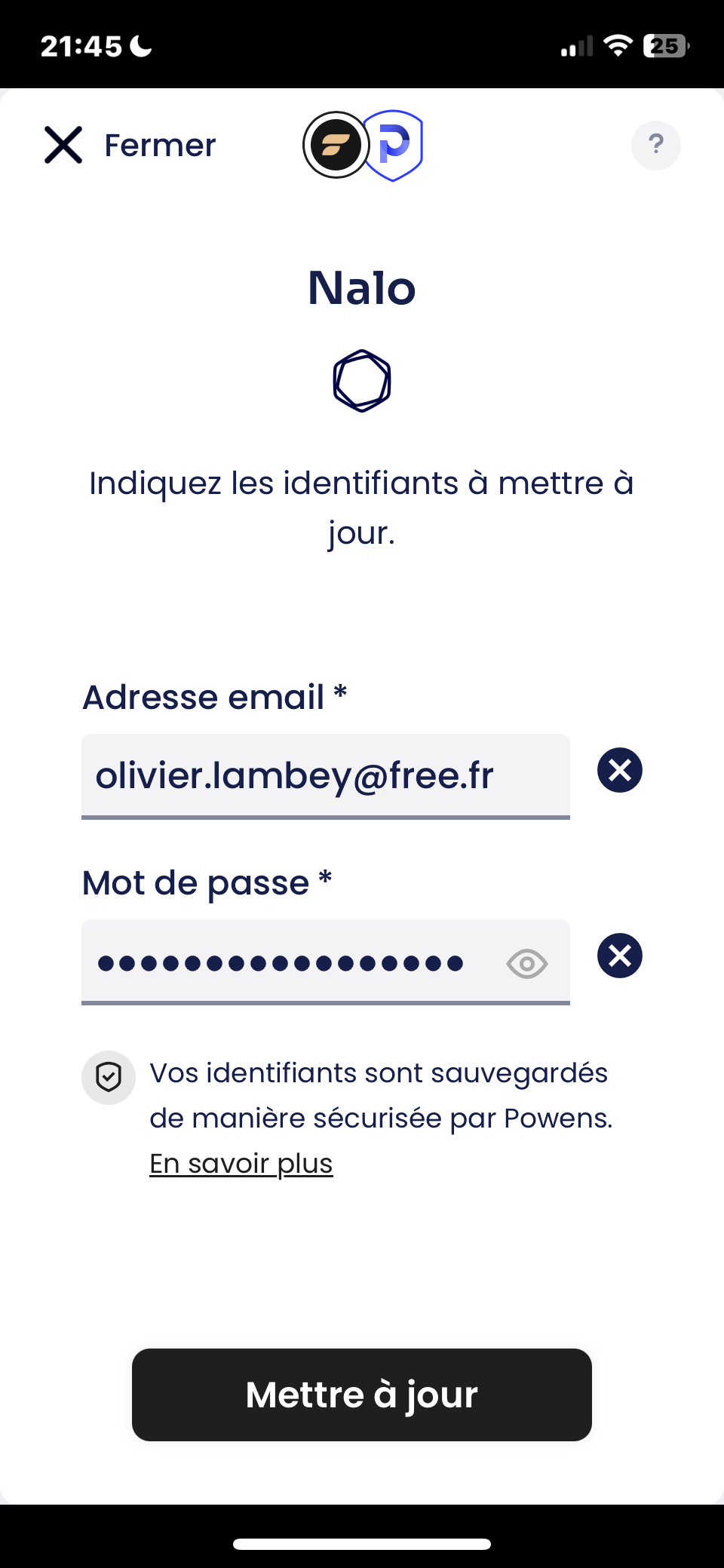The width and height of the screenshot is (724, 1568).
Task: Clear the email address field
Action: [619, 770]
